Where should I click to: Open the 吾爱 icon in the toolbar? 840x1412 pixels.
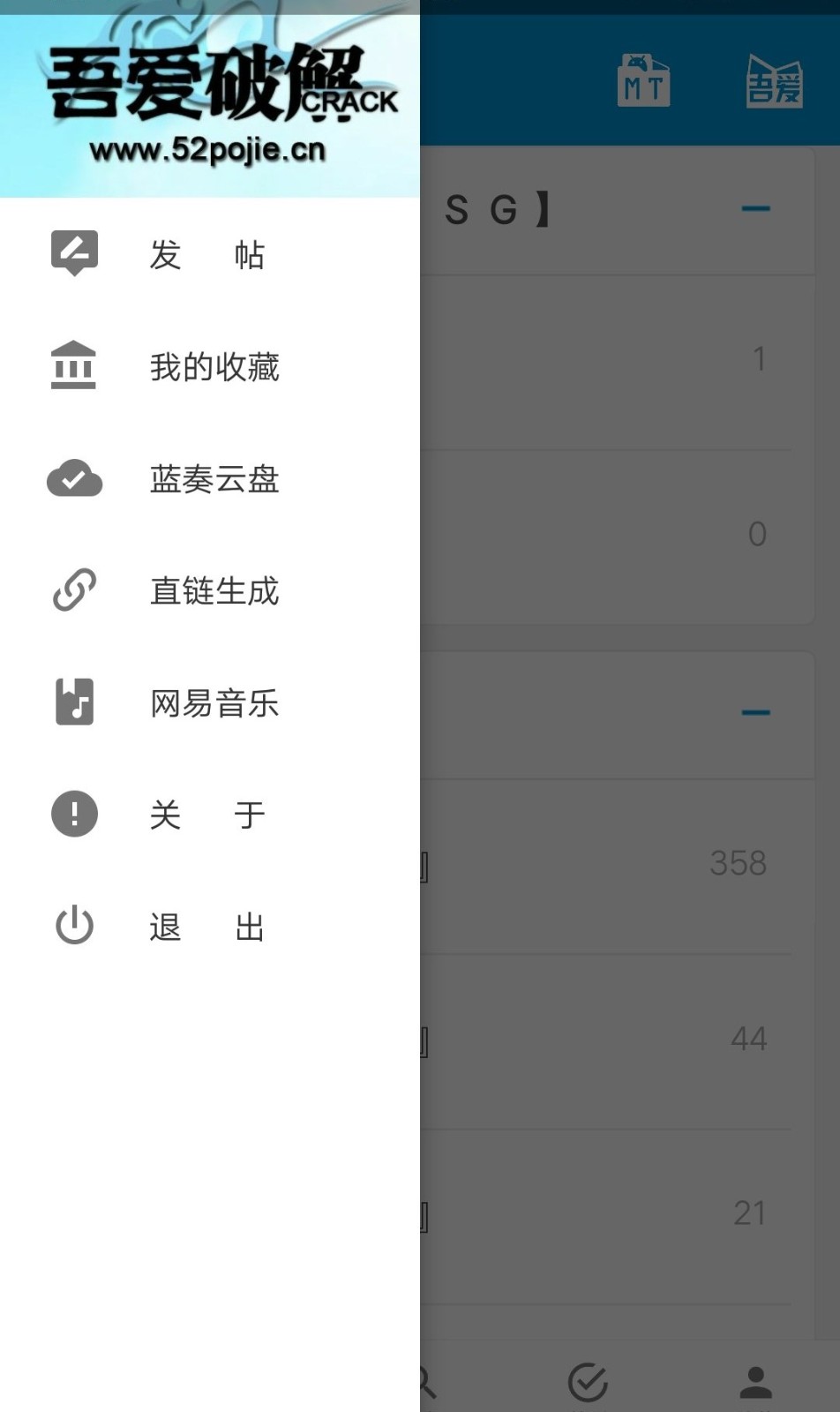[x=774, y=81]
